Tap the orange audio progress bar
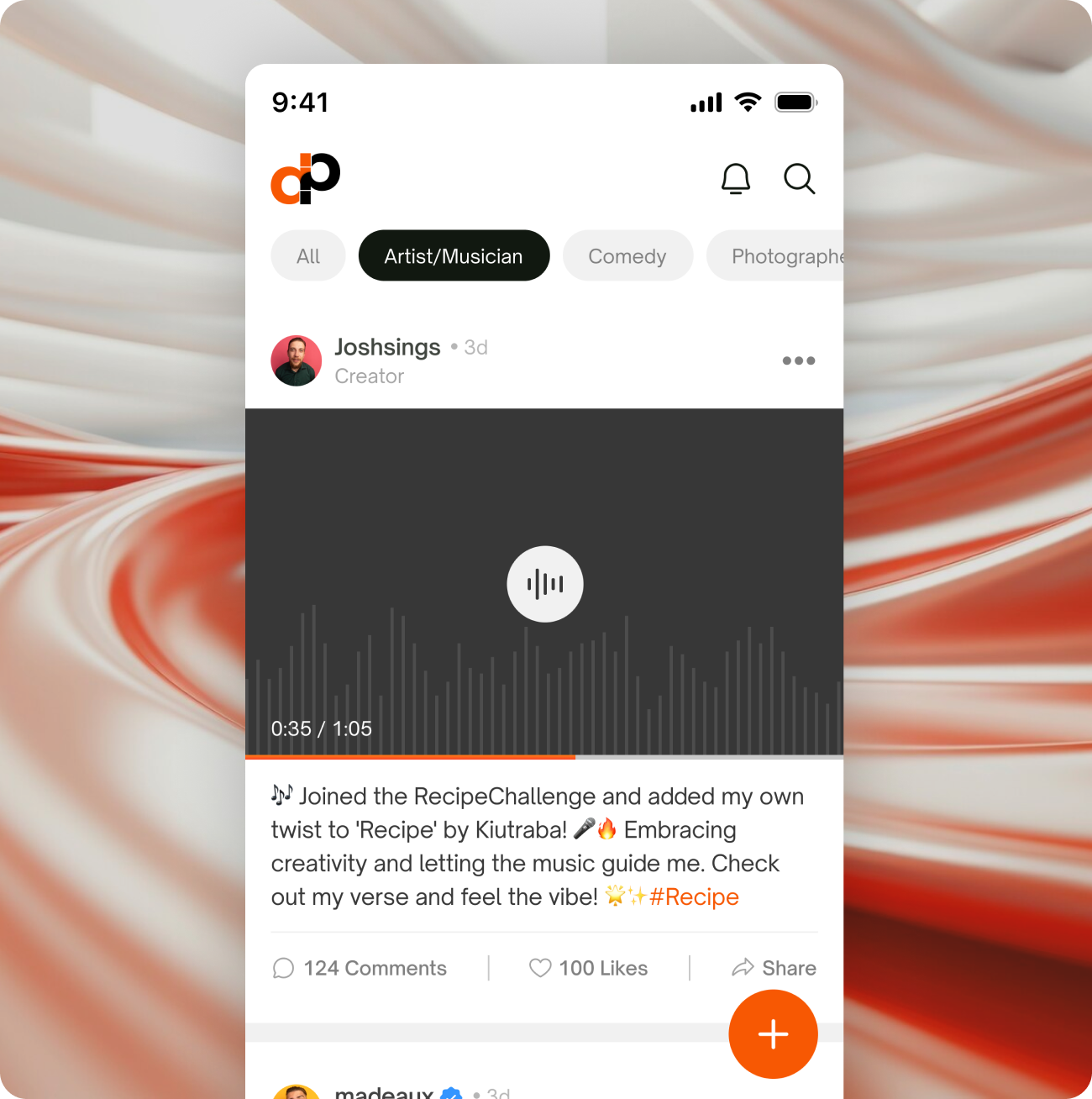The image size is (1092, 1099). (410, 757)
